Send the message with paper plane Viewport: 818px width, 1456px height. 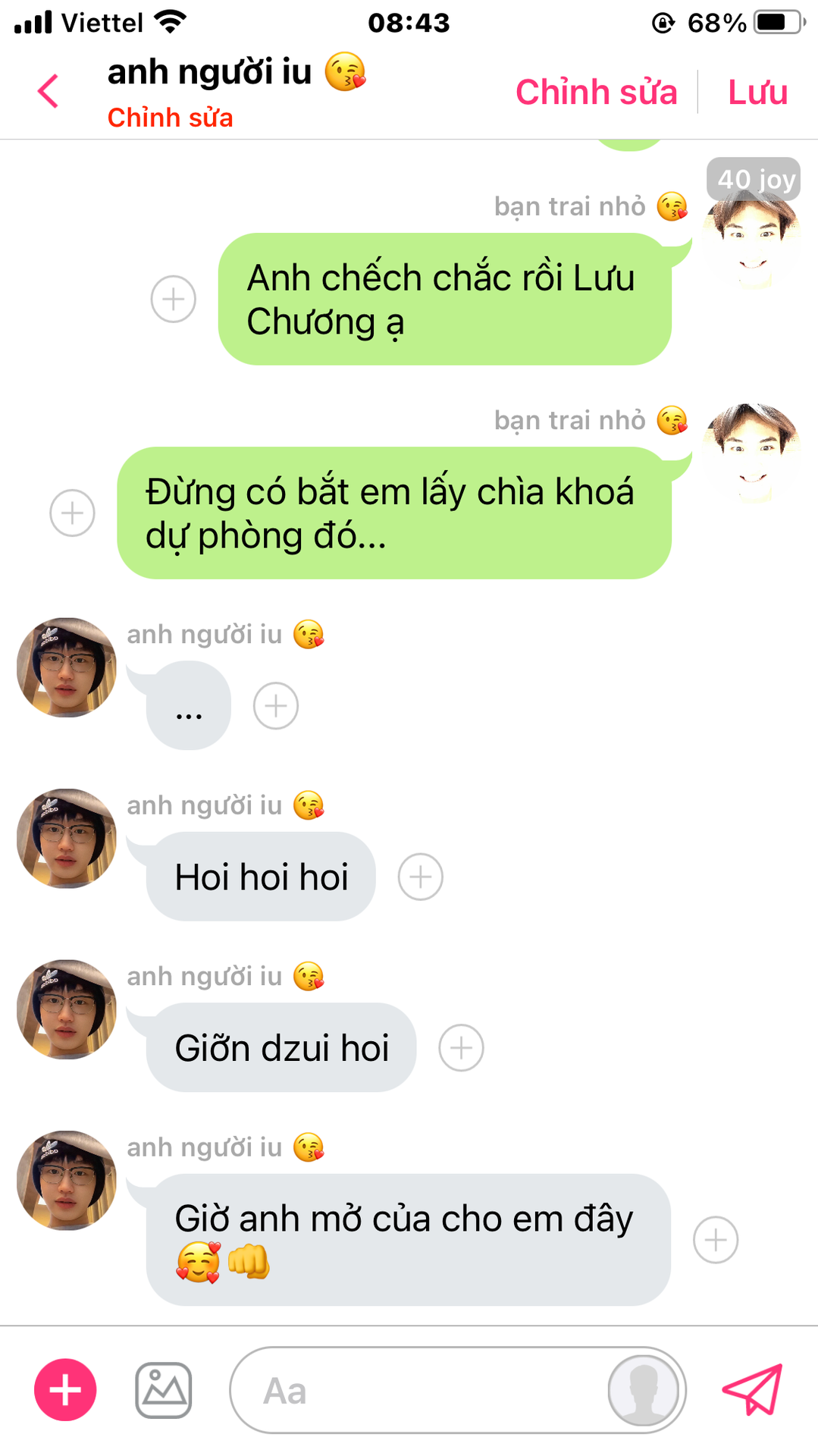click(x=752, y=1389)
